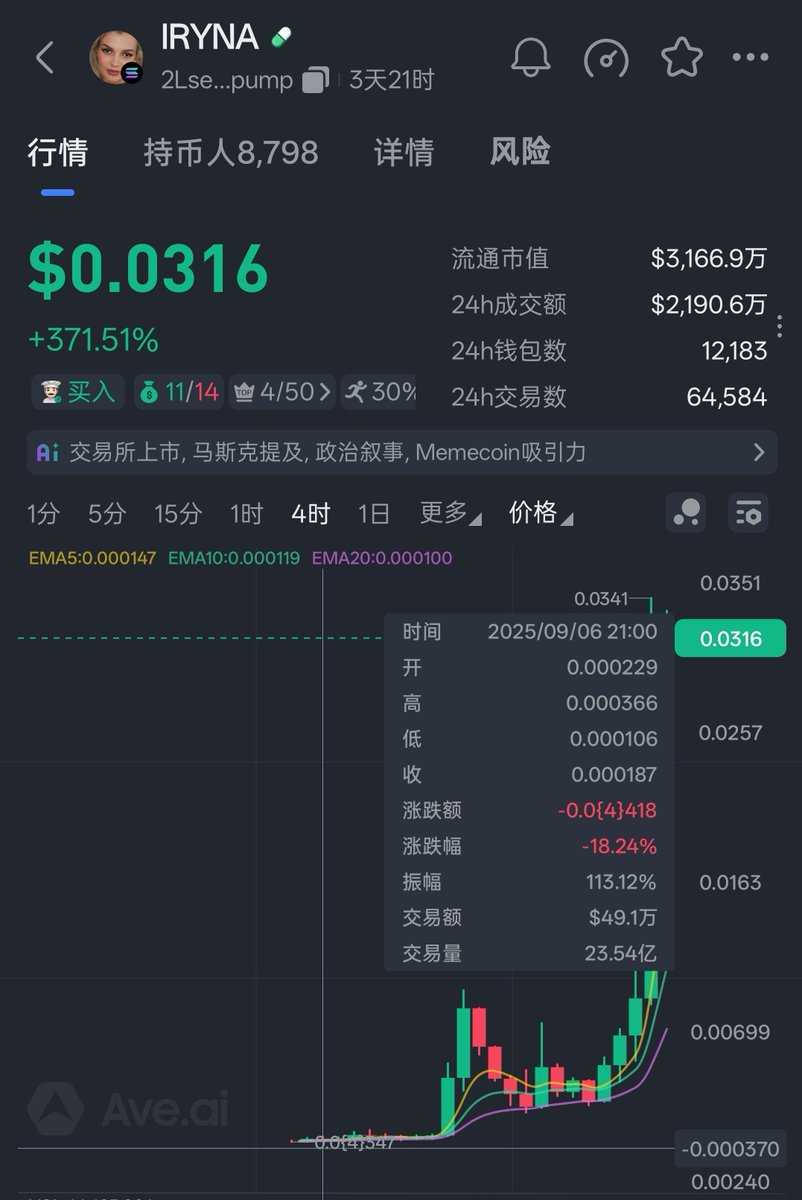Open the 风险 tab
The height and width of the screenshot is (1200, 802).
pyautogui.click(x=520, y=152)
